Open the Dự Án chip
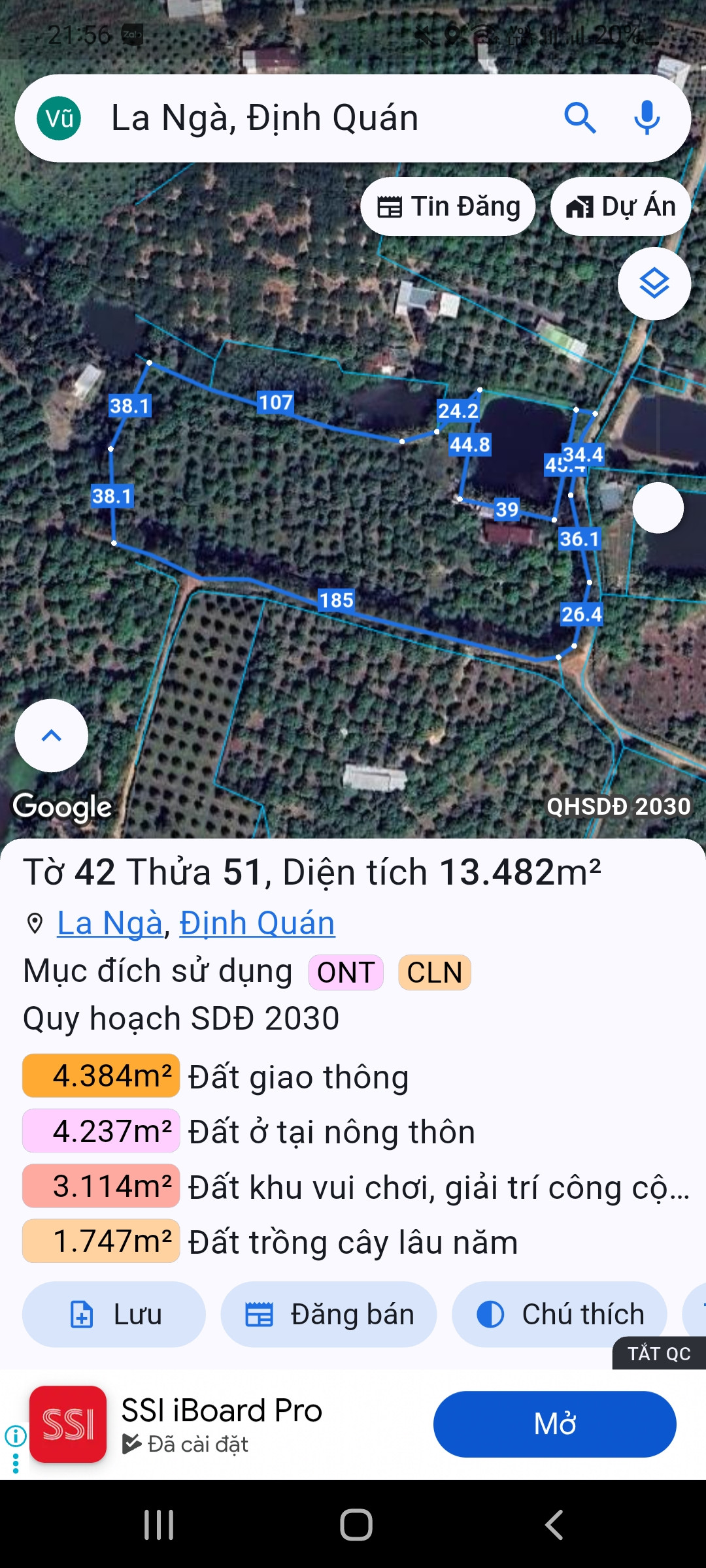 (x=620, y=206)
